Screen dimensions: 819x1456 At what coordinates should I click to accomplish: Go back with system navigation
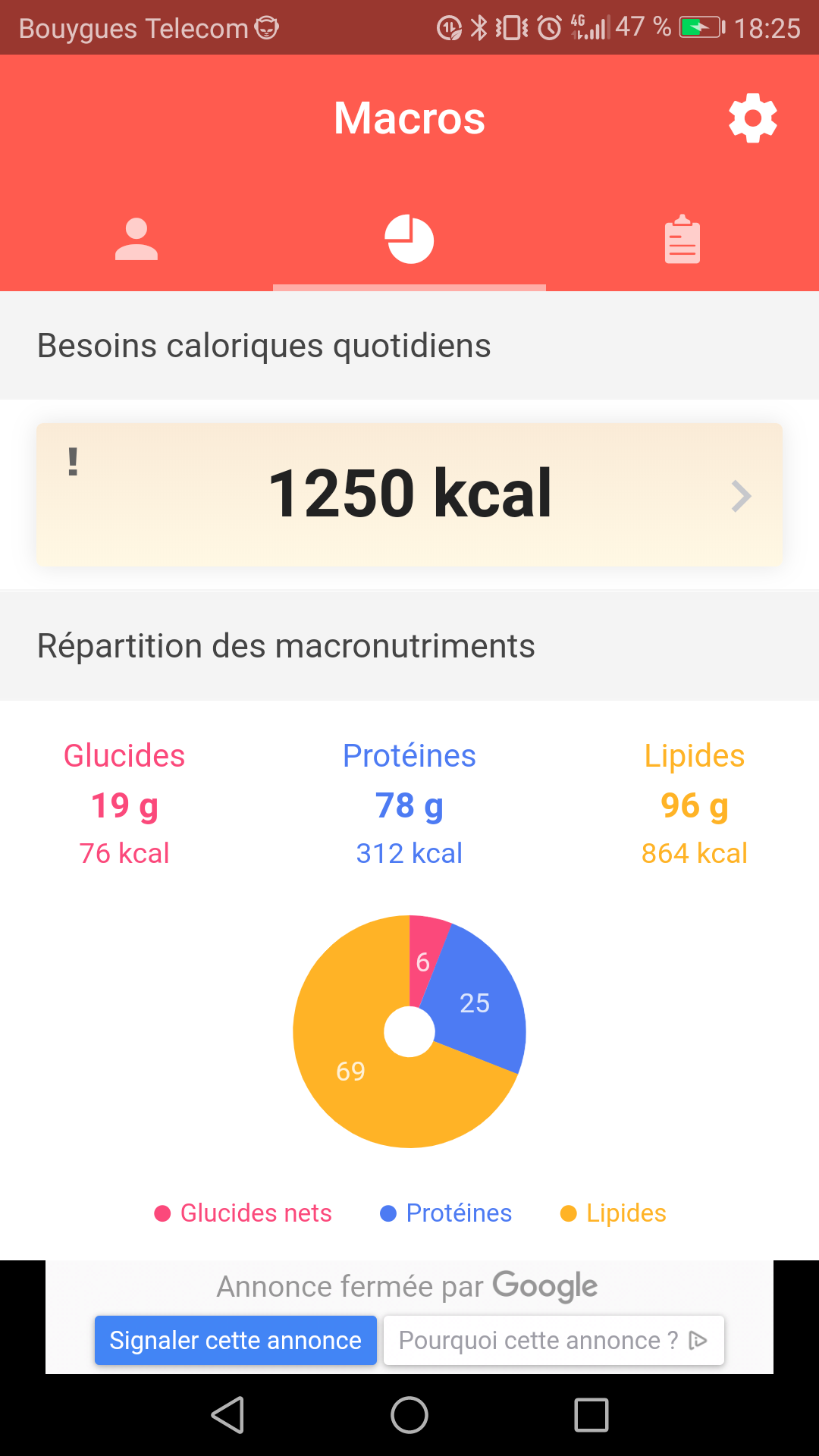227,1415
